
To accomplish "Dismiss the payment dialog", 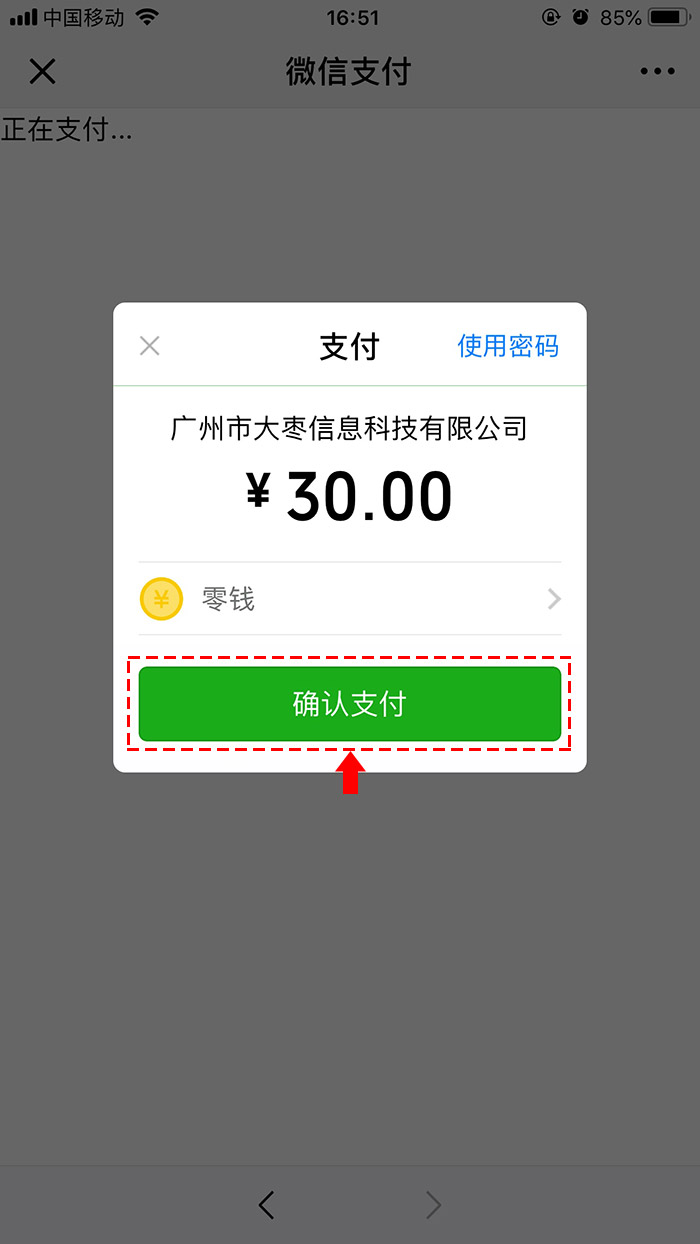I will [150, 346].
